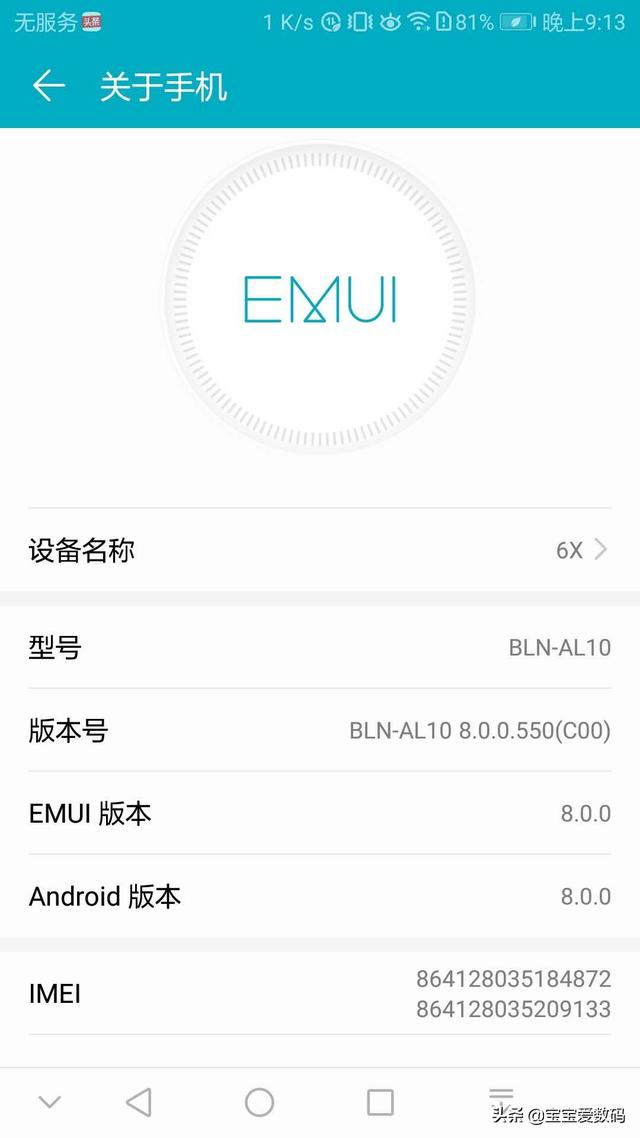Open recent apps with square button

point(380,1102)
